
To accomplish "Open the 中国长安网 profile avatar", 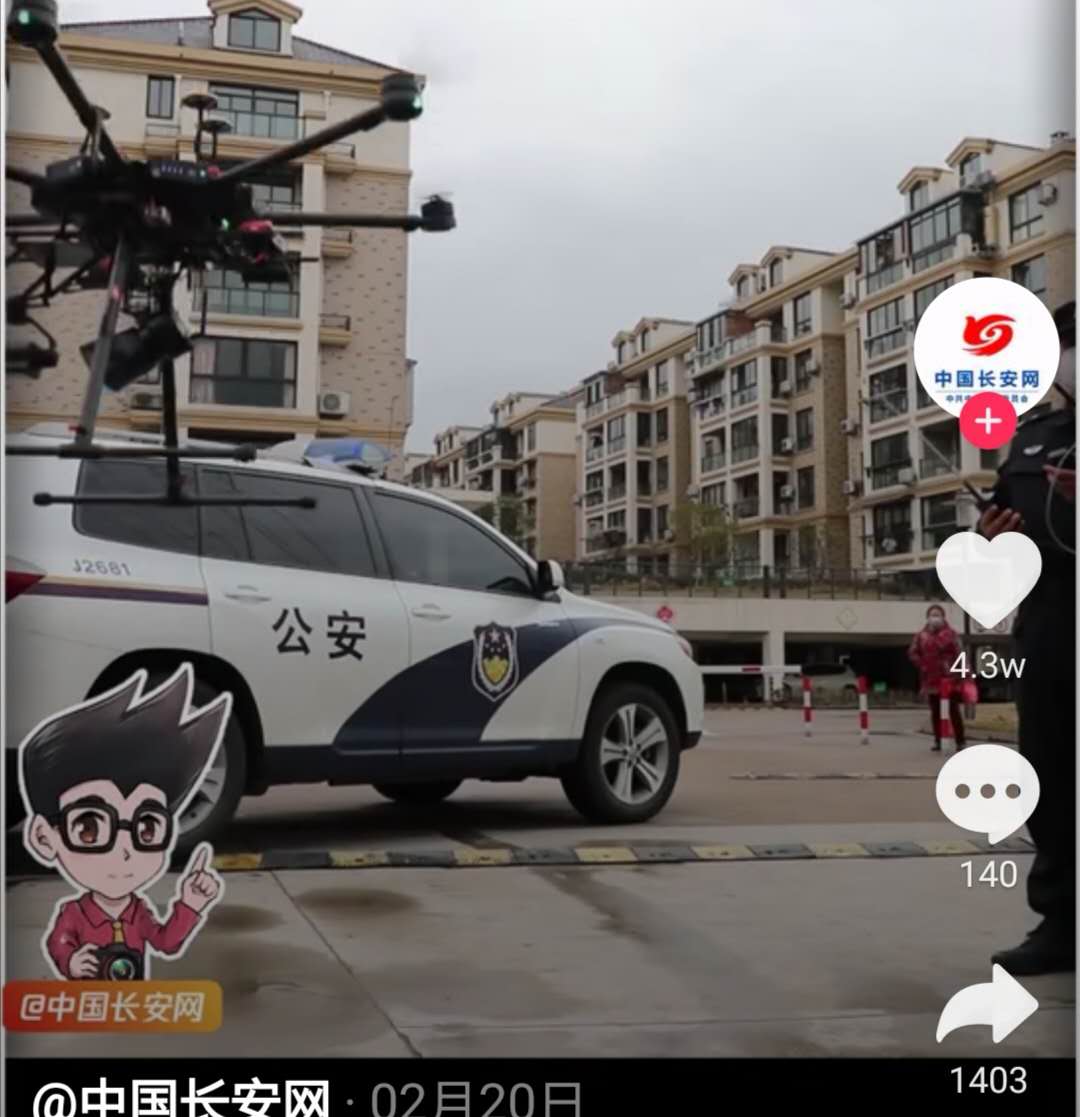I will point(986,347).
